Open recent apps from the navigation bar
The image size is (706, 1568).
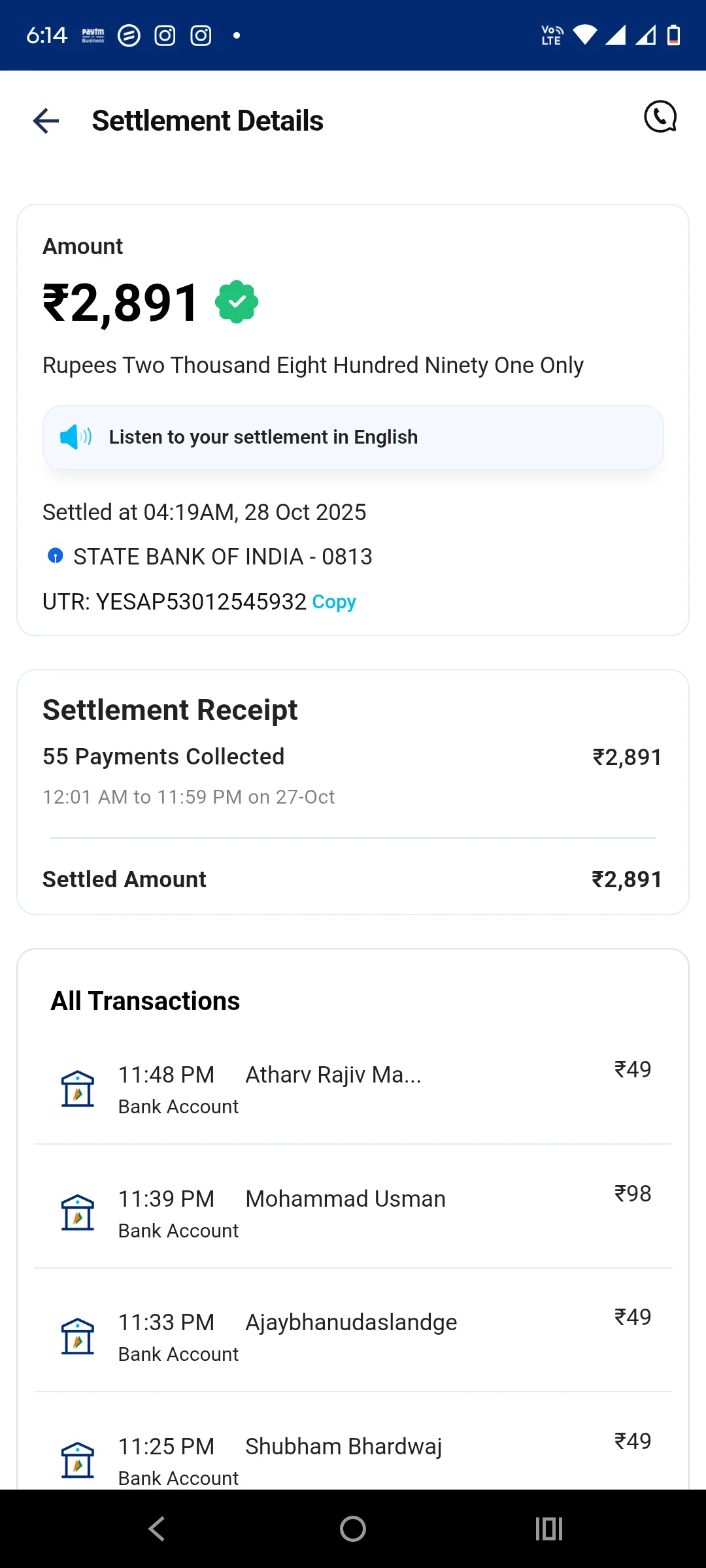548,1529
